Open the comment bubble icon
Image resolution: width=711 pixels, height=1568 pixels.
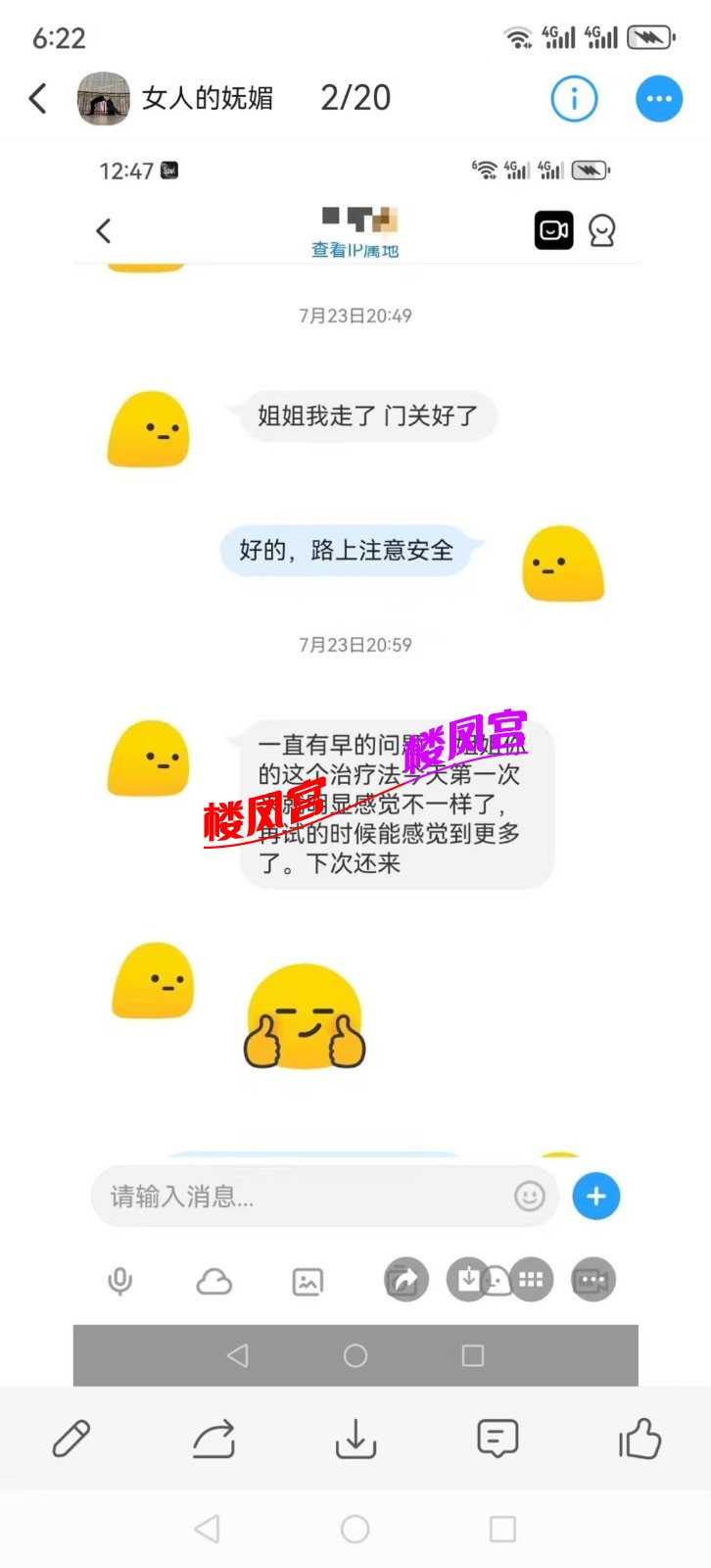[498, 1439]
